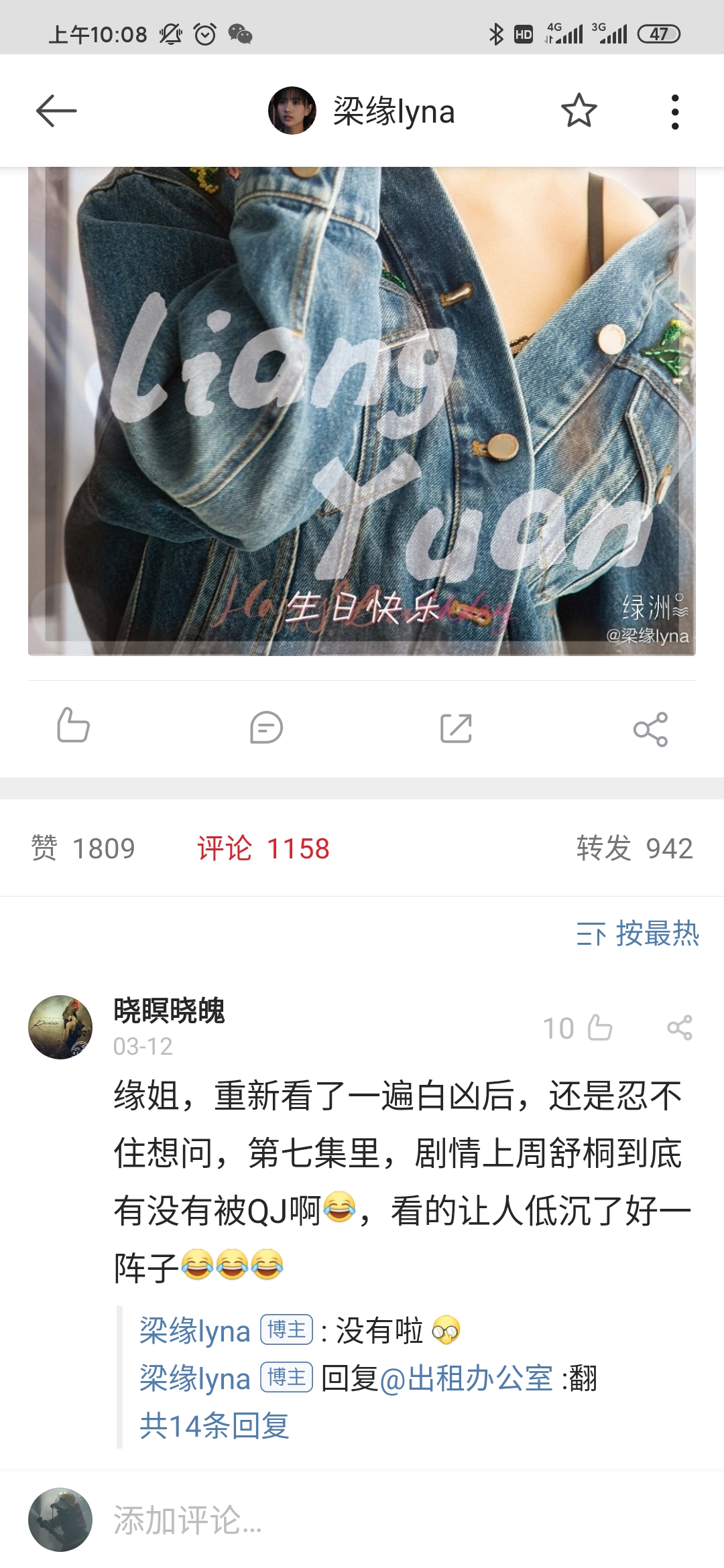This screenshot has width=724, height=1568.
Task: Open the denim jacket birthday image
Action: (362, 411)
